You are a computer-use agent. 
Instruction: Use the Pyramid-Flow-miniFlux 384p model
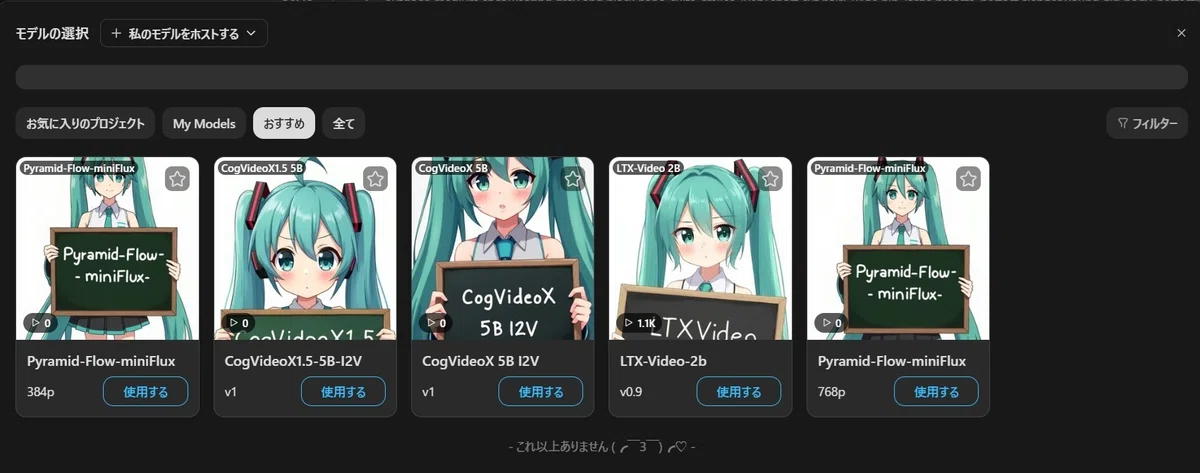(x=146, y=392)
